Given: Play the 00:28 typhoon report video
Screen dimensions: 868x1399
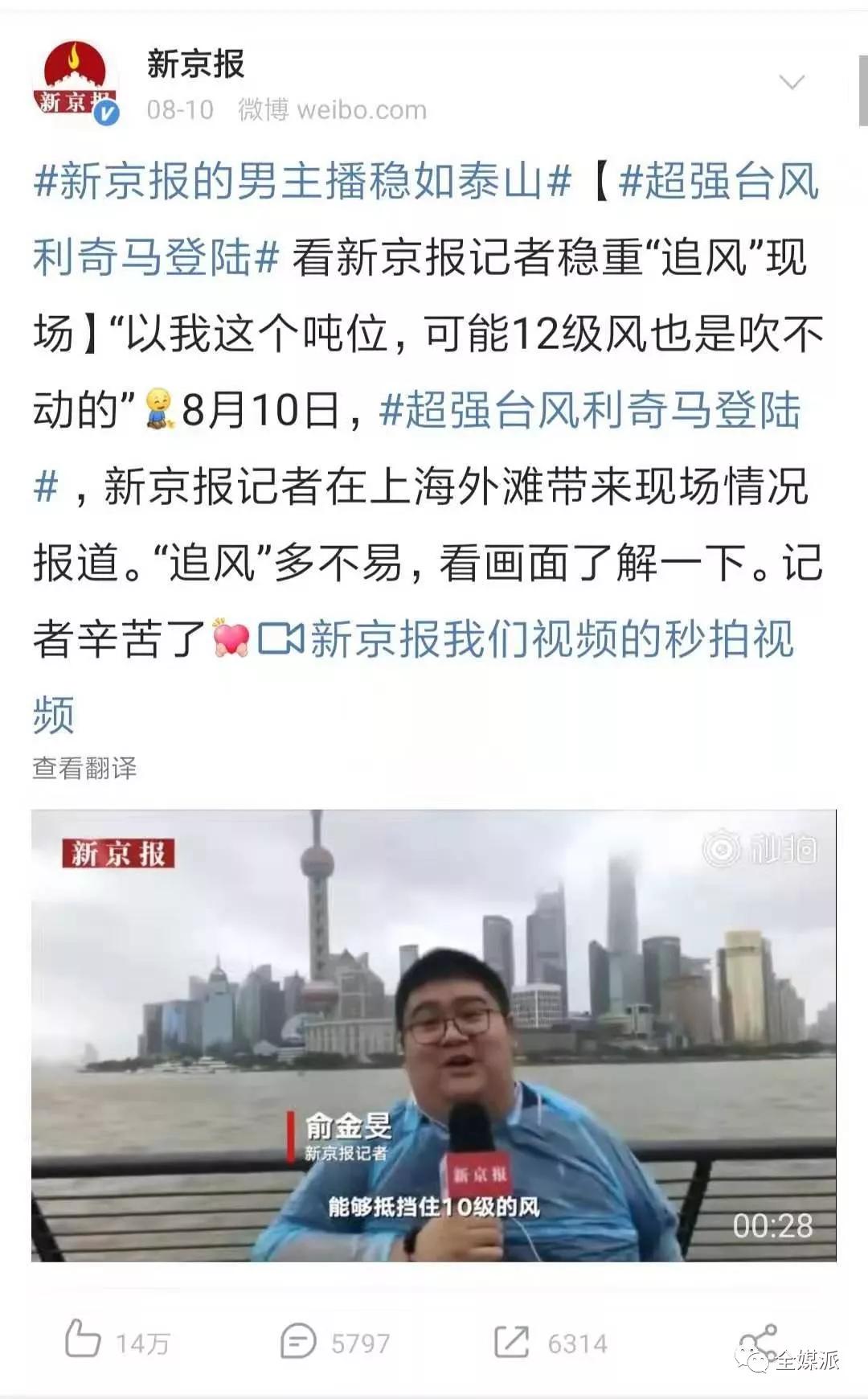Looking at the screenshot, I should pyautogui.click(x=434, y=1036).
